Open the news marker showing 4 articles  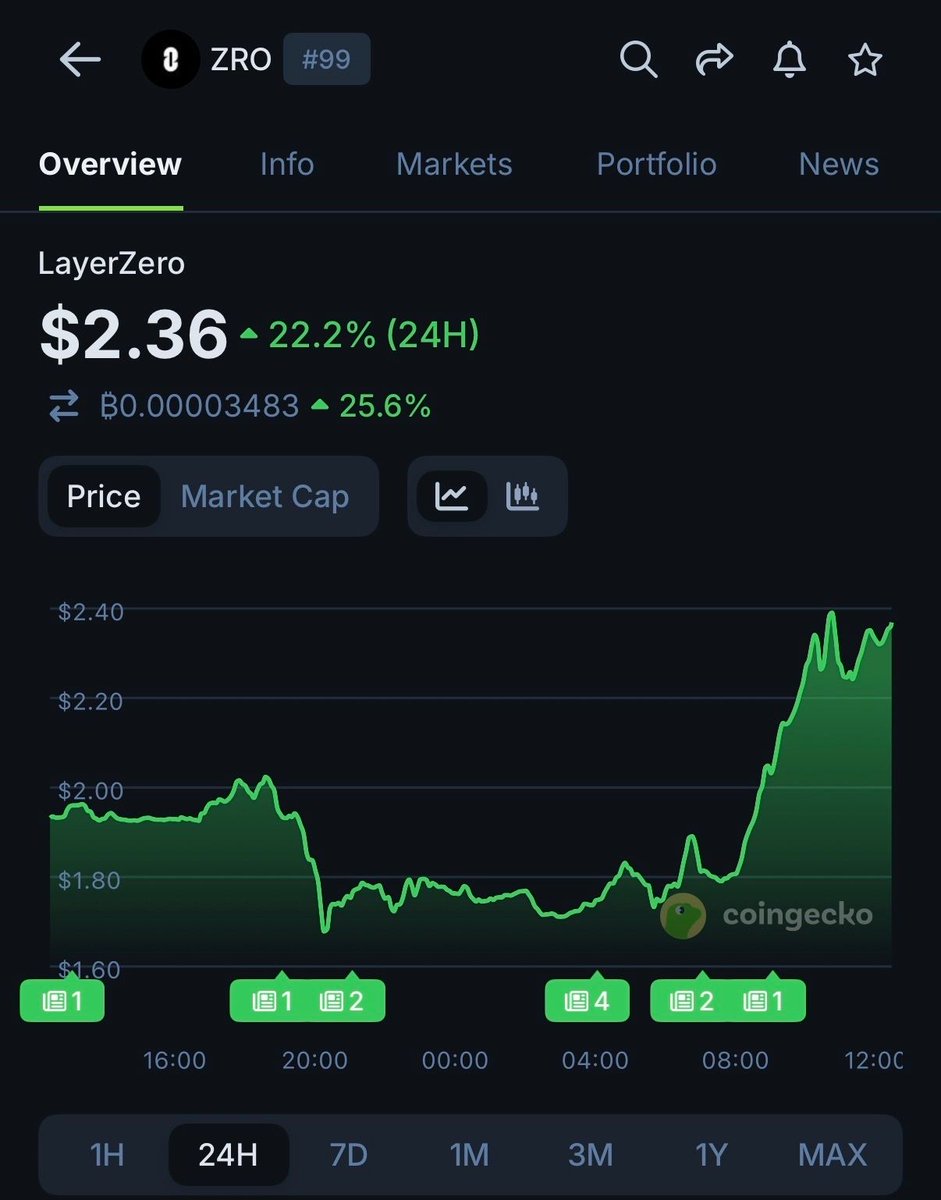(x=587, y=1000)
